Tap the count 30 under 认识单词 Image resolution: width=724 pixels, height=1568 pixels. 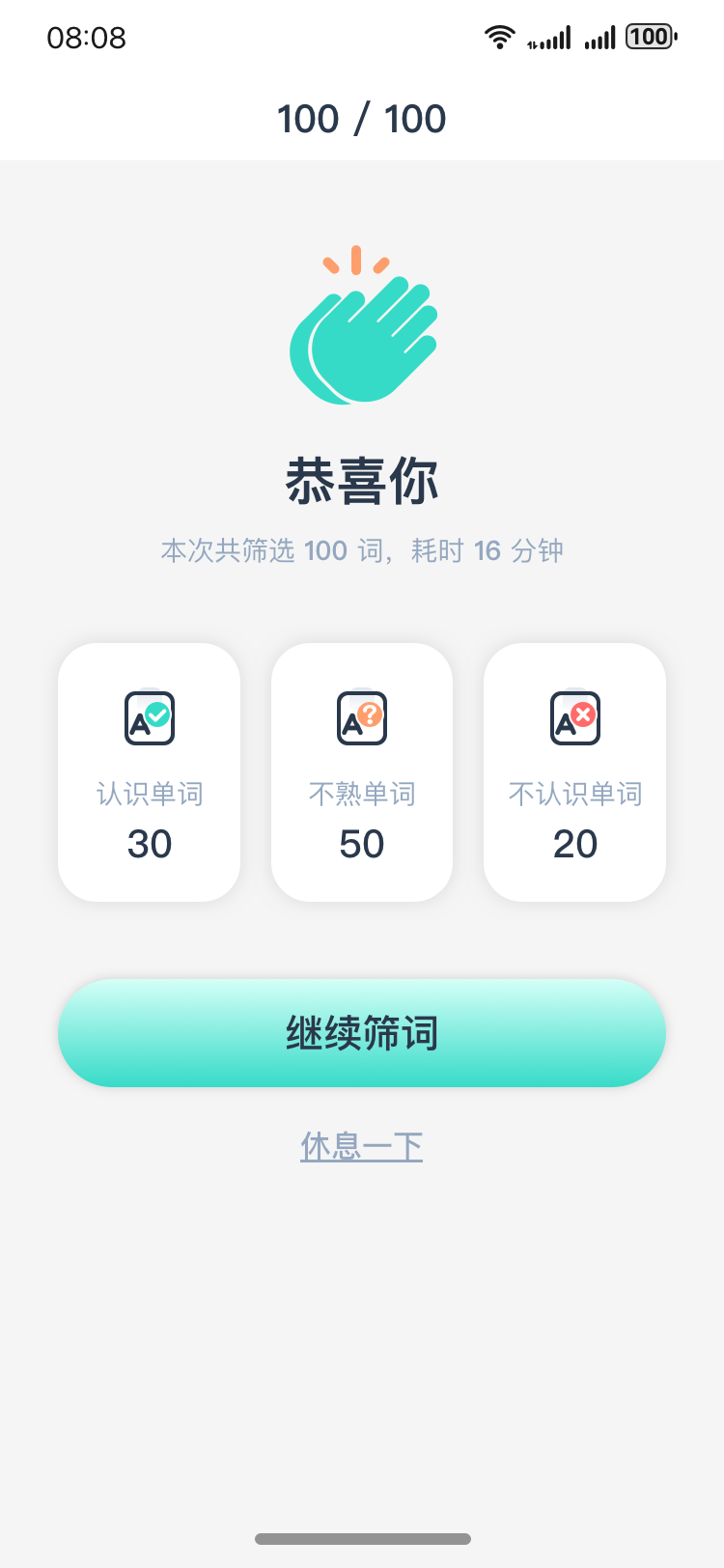coord(149,844)
